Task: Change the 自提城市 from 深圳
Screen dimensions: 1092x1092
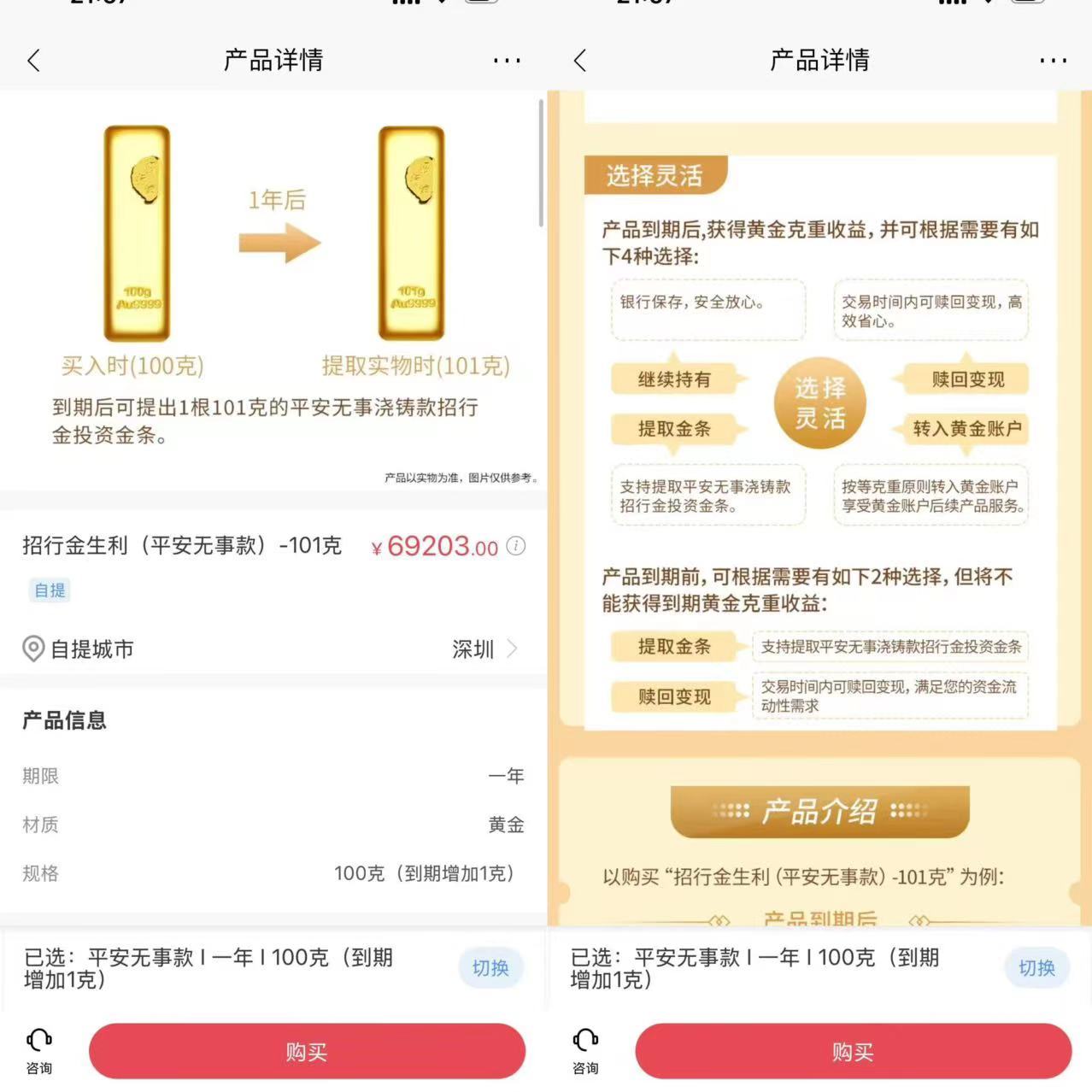Action: pos(484,649)
